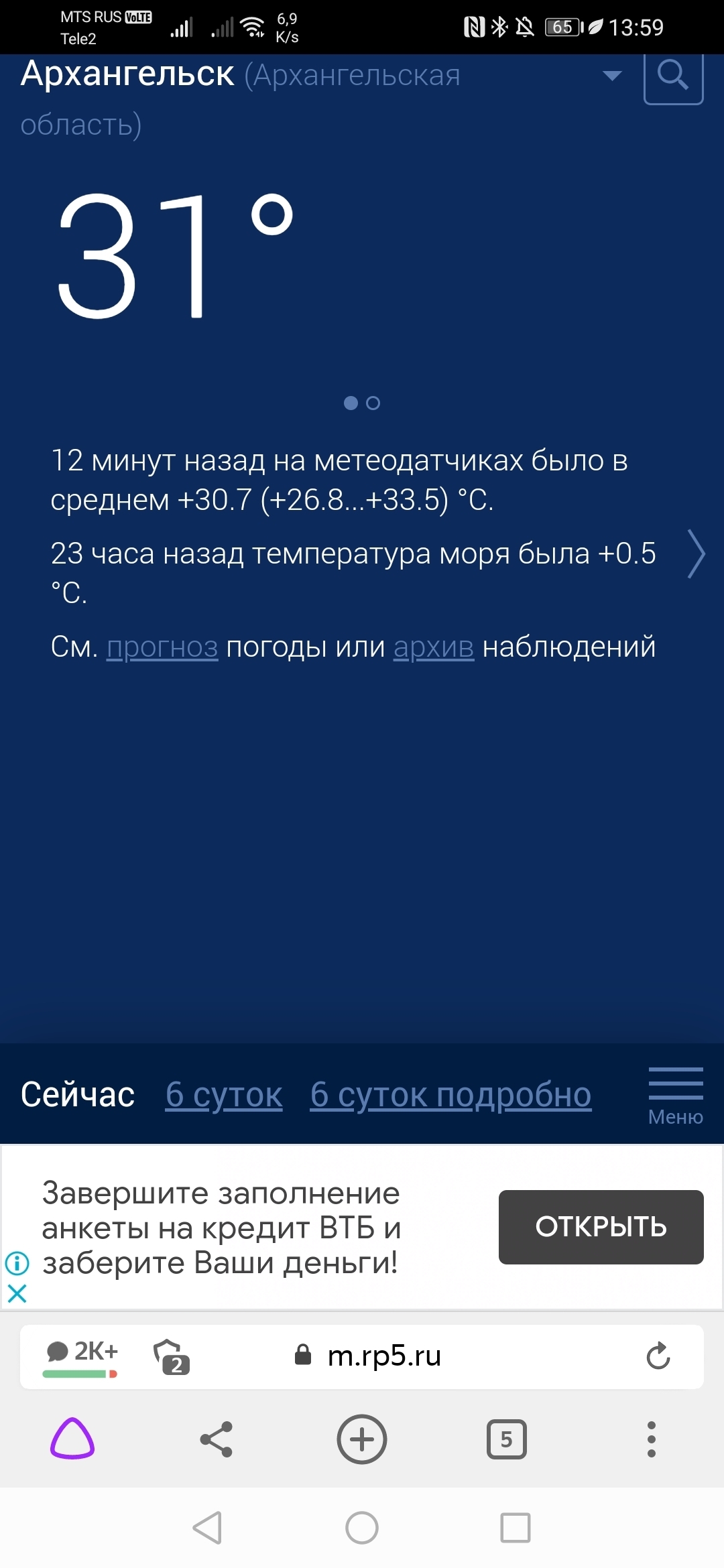Open the browser overflow menu
The height and width of the screenshot is (1568, 724).
[651, 1439]
